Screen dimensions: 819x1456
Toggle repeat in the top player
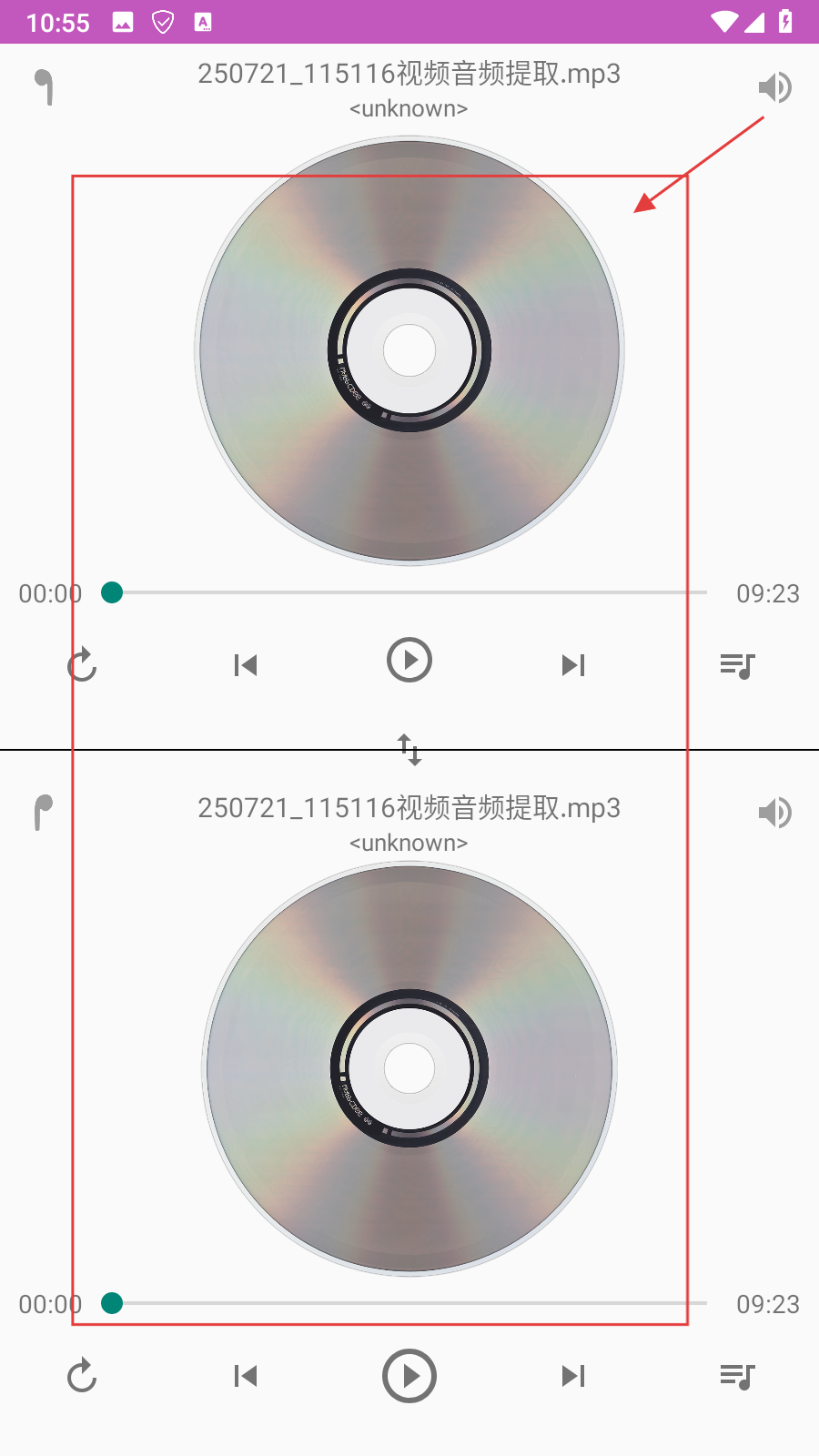[x=82, y=665]
